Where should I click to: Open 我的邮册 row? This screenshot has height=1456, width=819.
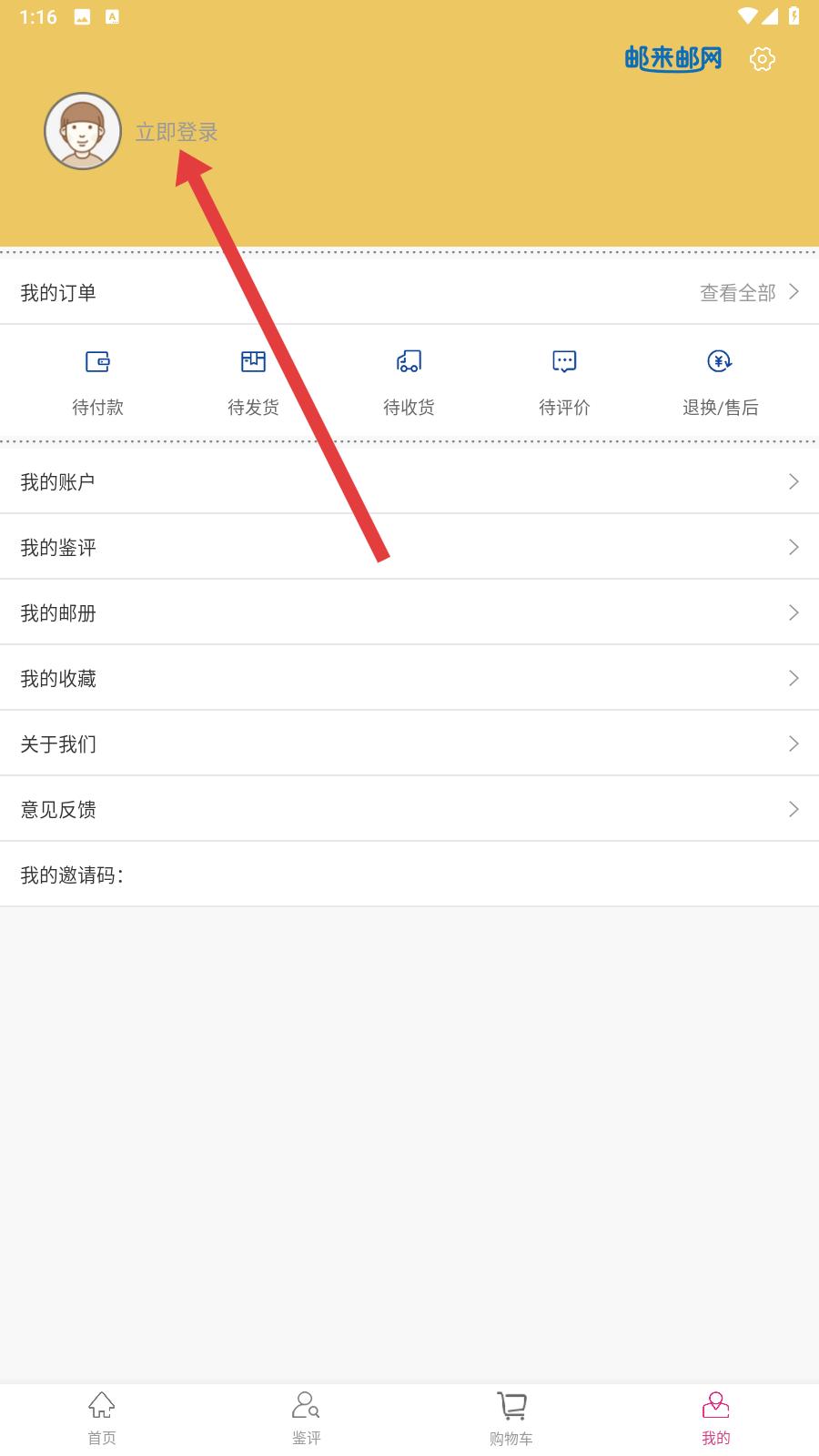(x=409, y=612)
